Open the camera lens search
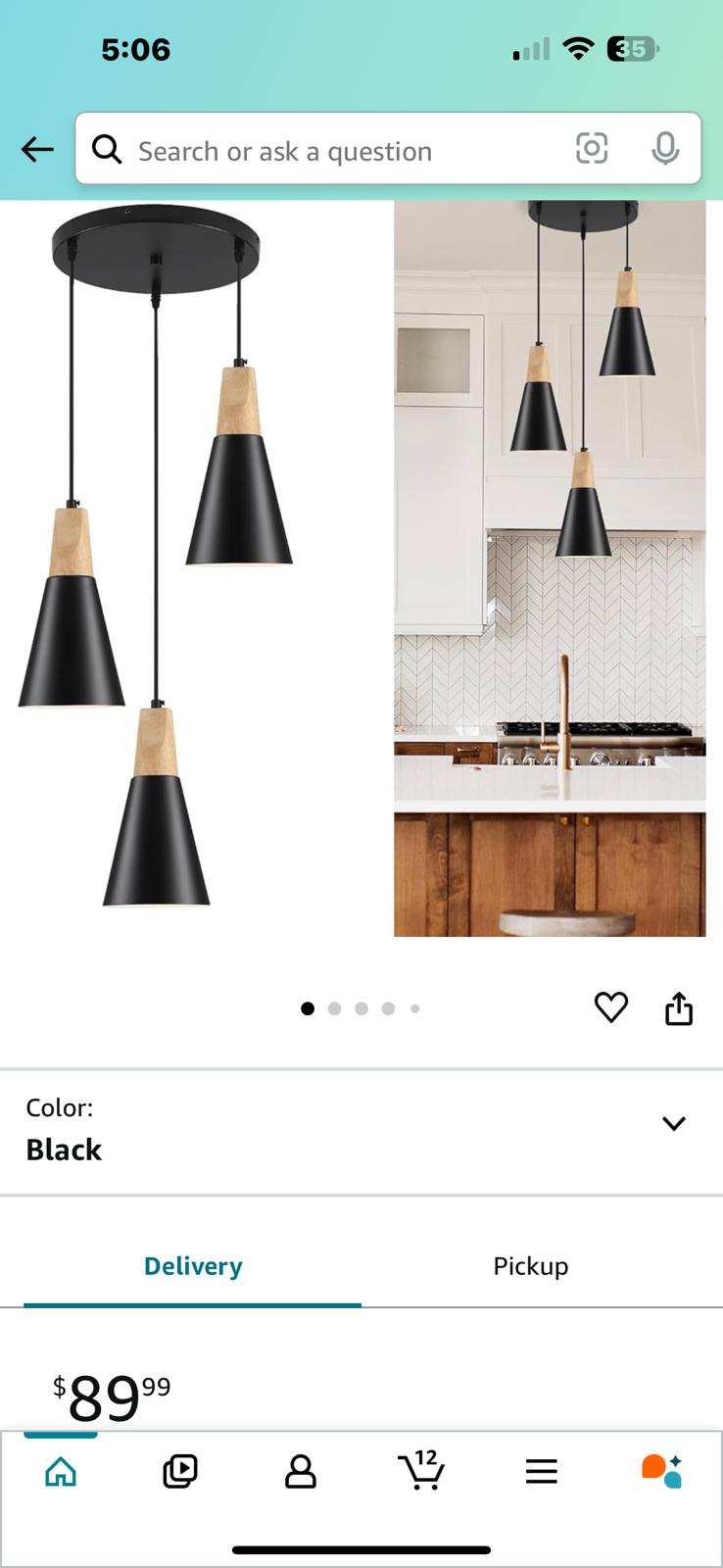 [x=592, y=149]
